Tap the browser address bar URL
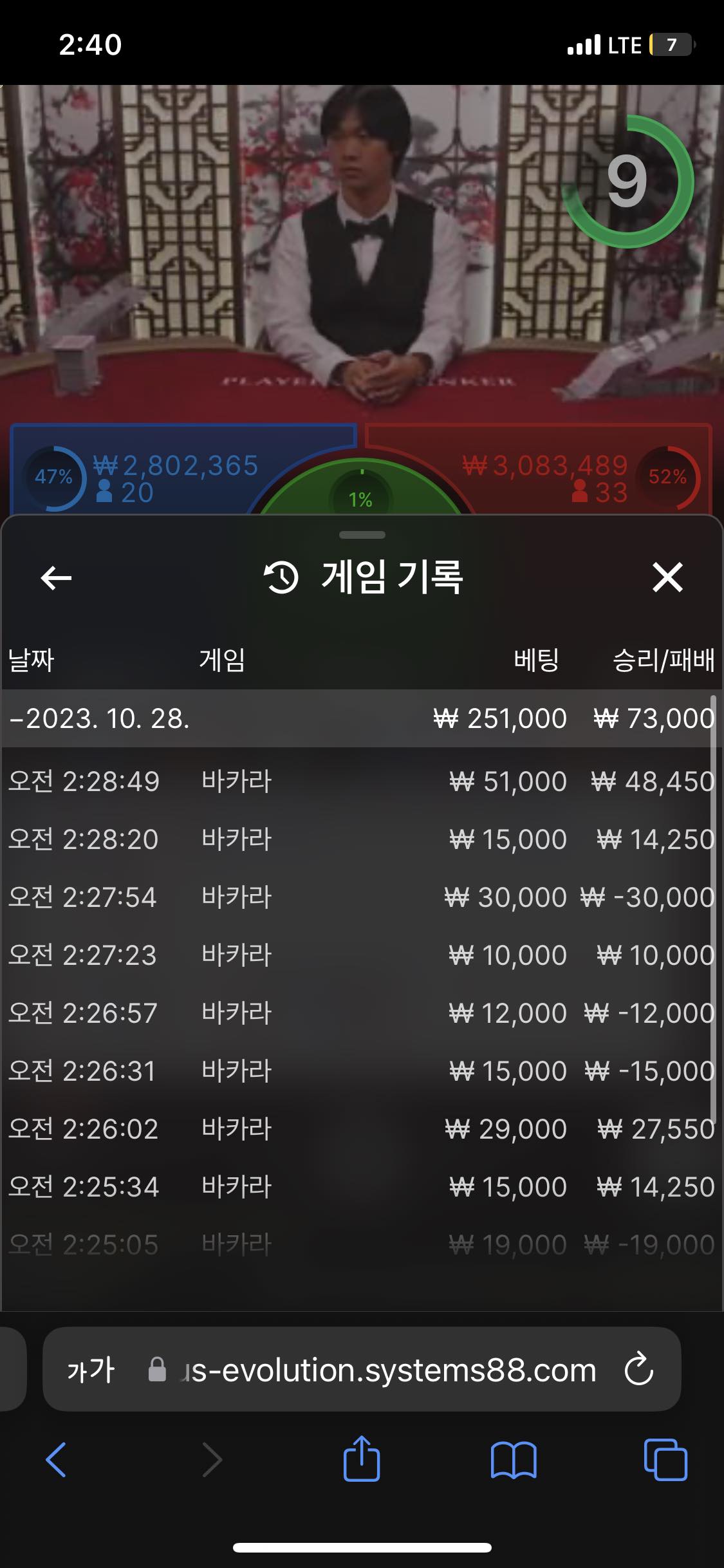The height and width of the screenshot is (1568, 724). tap(389, 1370)
